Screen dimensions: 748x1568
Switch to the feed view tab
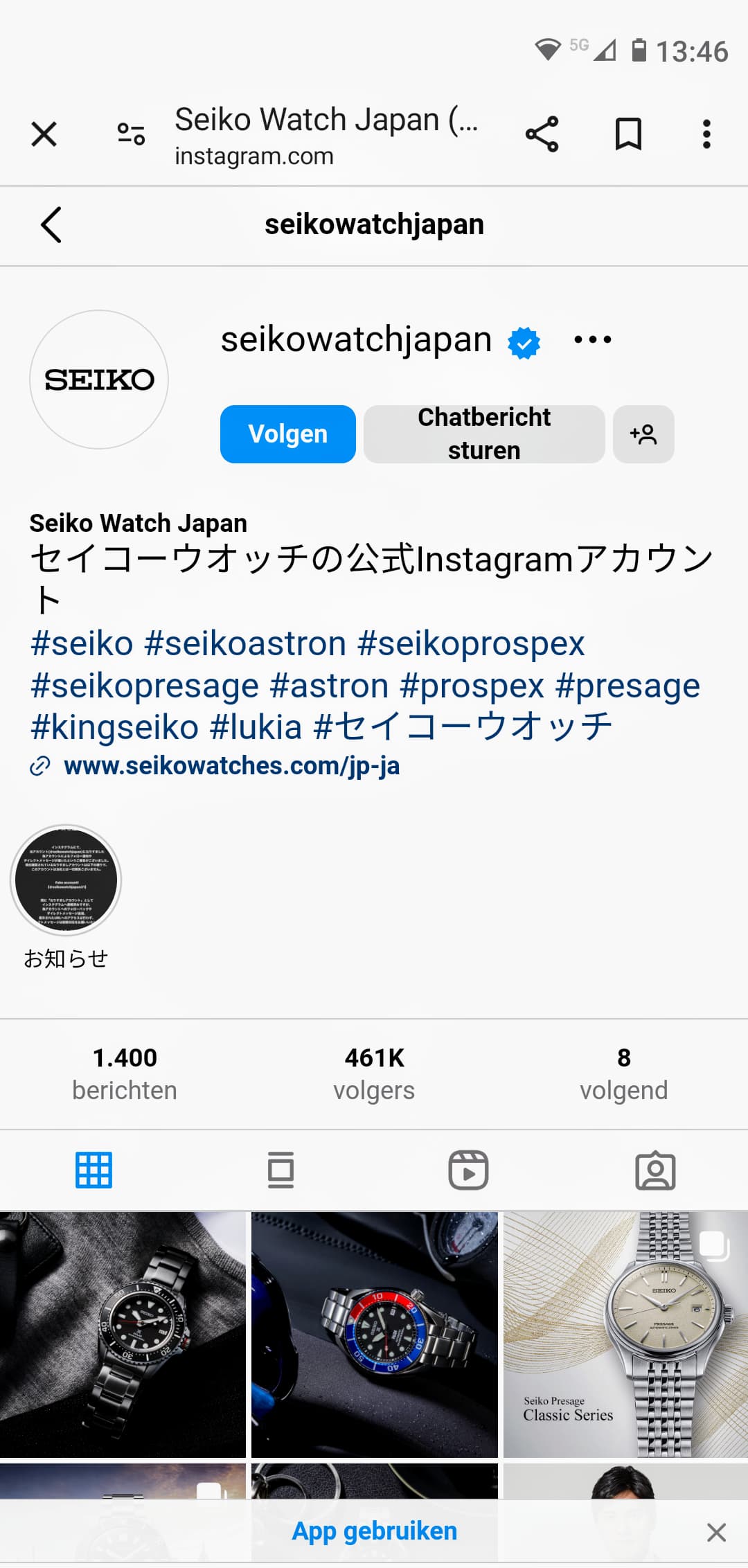[x=280, y=1170]
